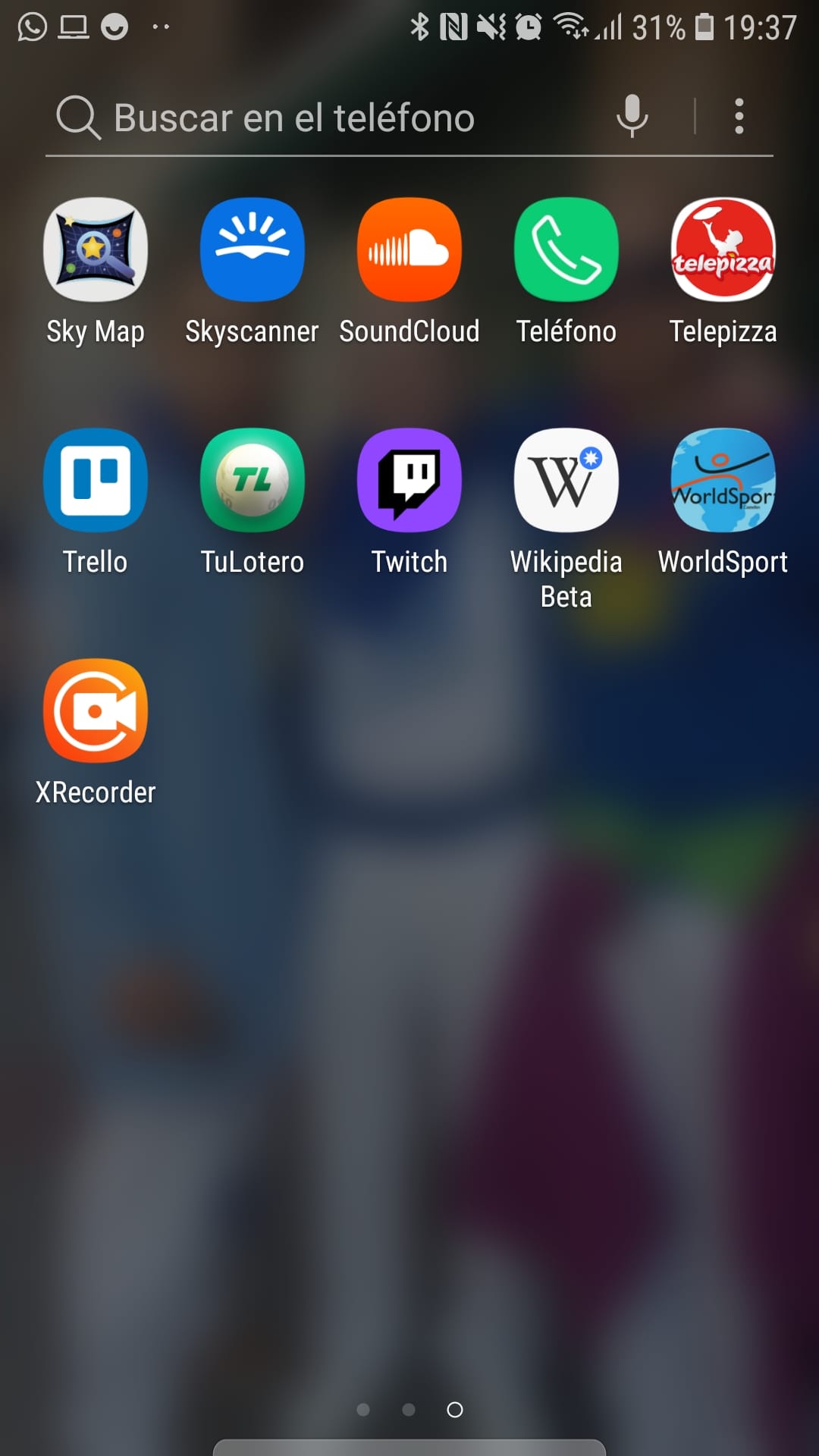The height and width of the screenshot is (1456, 819).
Task: Launch the WorldSport app
Action: (723, 480)
